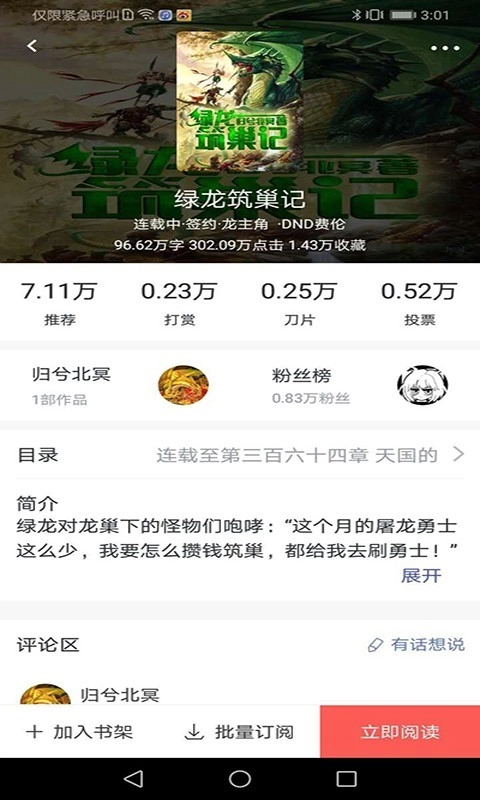
Task: Tap 打赏 to reward the author
Action: pyautogui.click(x=179, y=303)
